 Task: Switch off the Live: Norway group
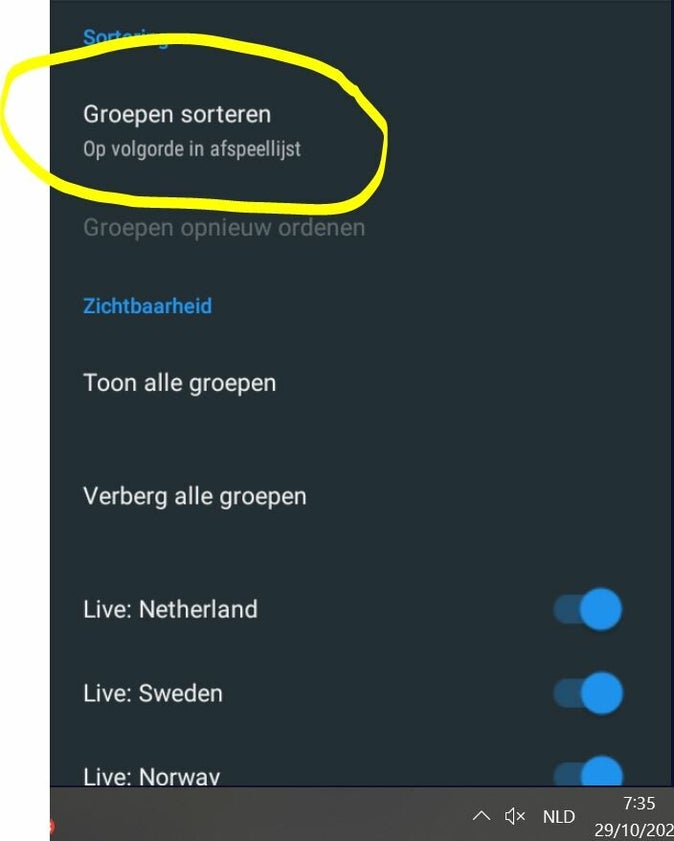point(589,772)
